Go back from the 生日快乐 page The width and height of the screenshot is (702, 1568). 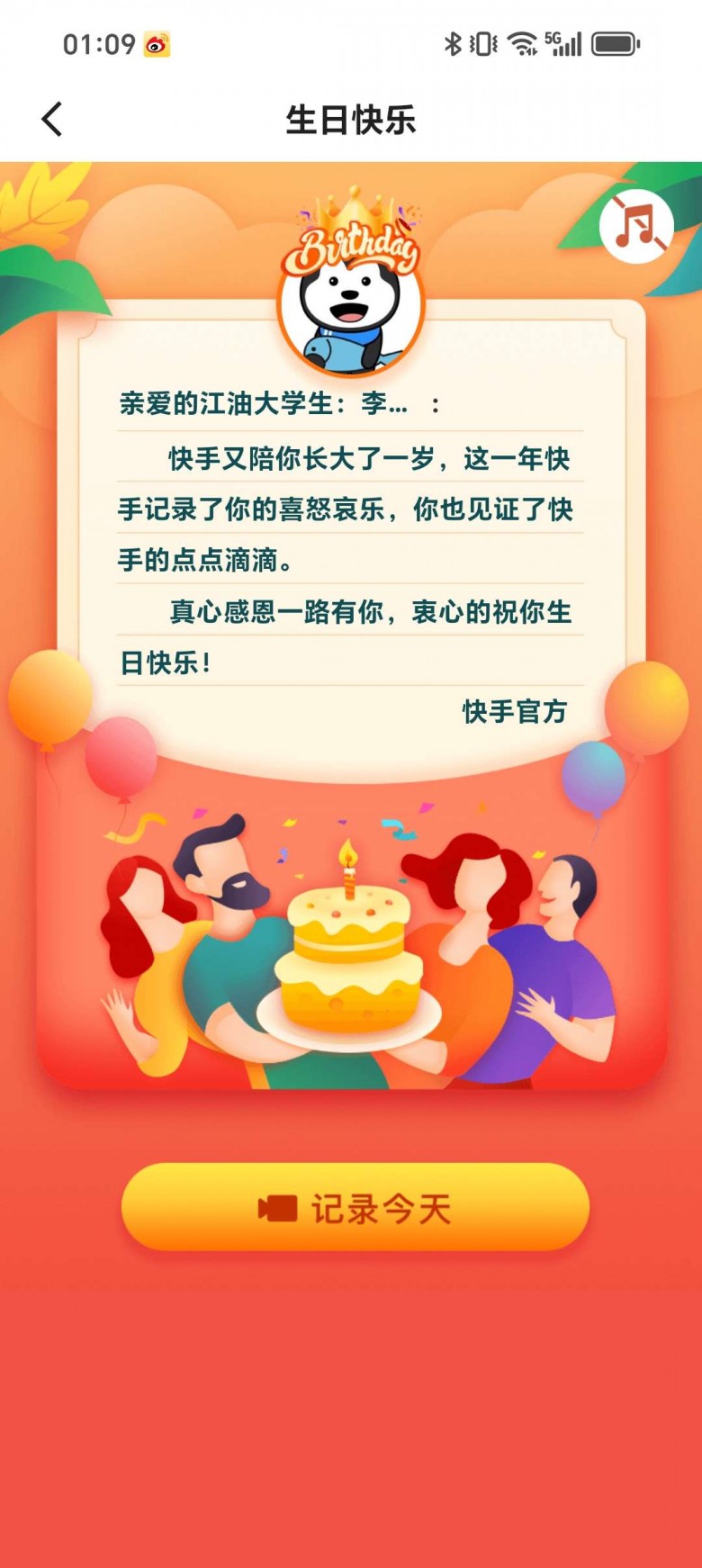tap(52, 119)
